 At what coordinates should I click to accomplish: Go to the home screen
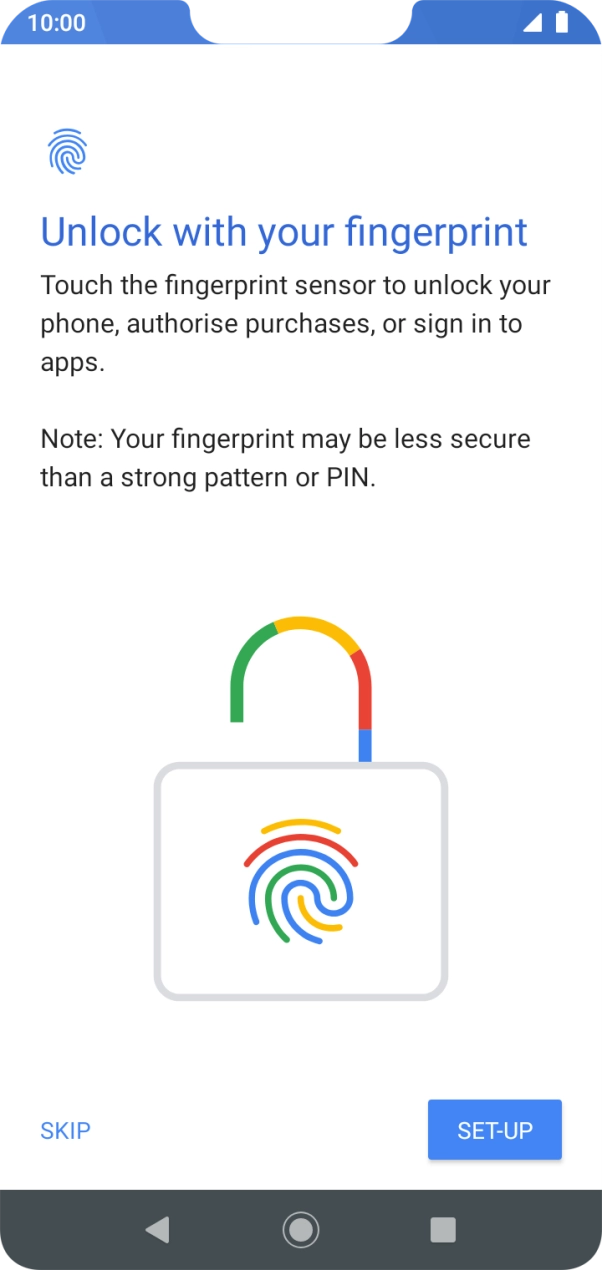click(x=300, y=1229)
